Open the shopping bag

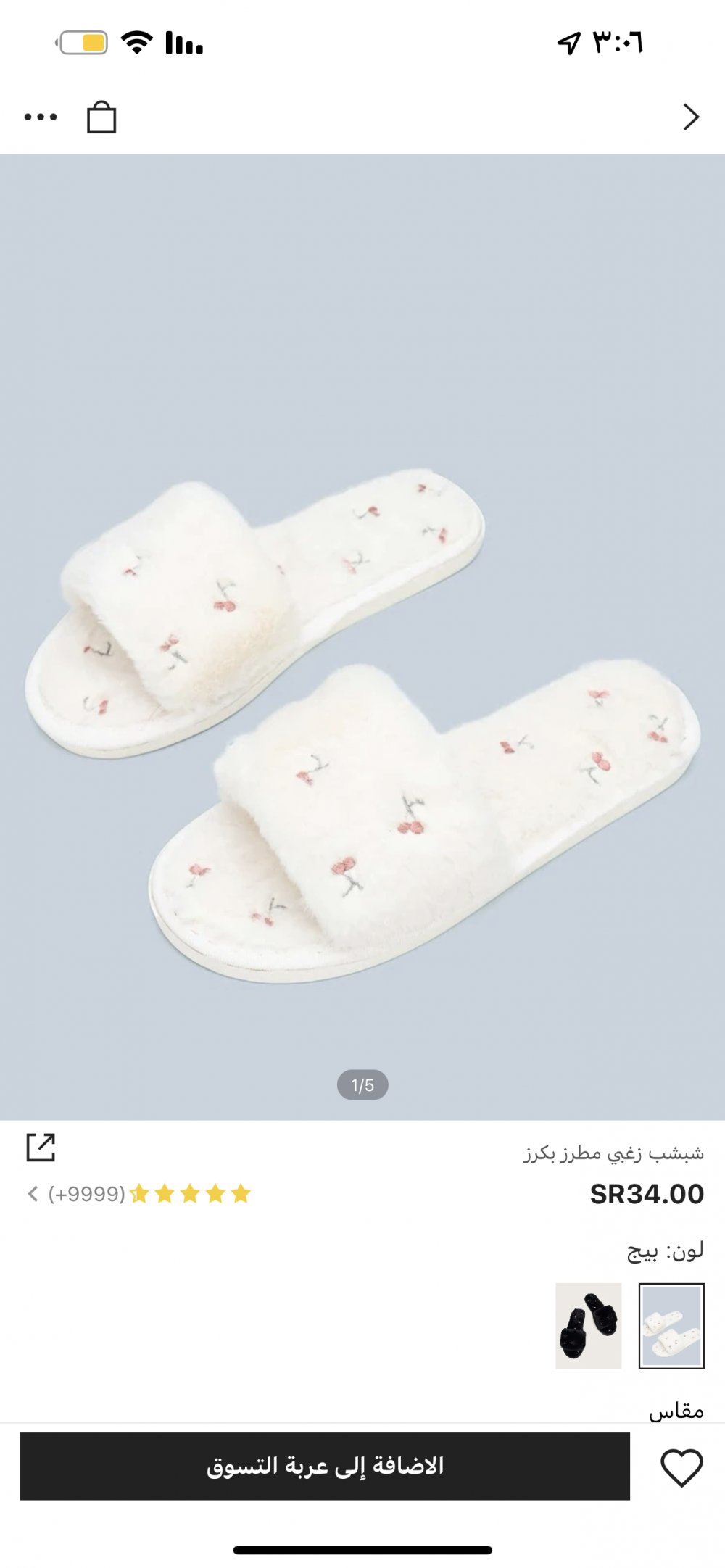101,117
